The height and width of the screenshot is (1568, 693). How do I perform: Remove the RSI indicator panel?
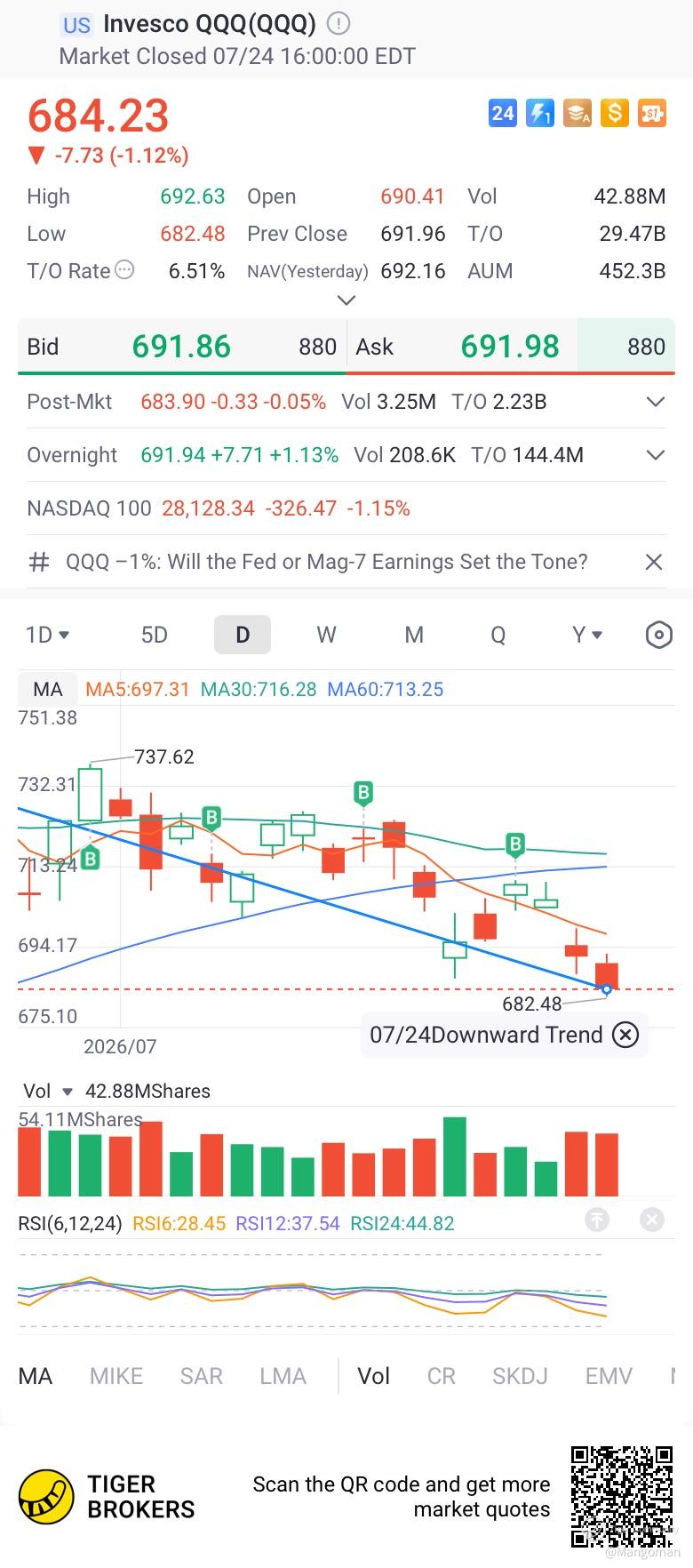(x=652, y=1220)
